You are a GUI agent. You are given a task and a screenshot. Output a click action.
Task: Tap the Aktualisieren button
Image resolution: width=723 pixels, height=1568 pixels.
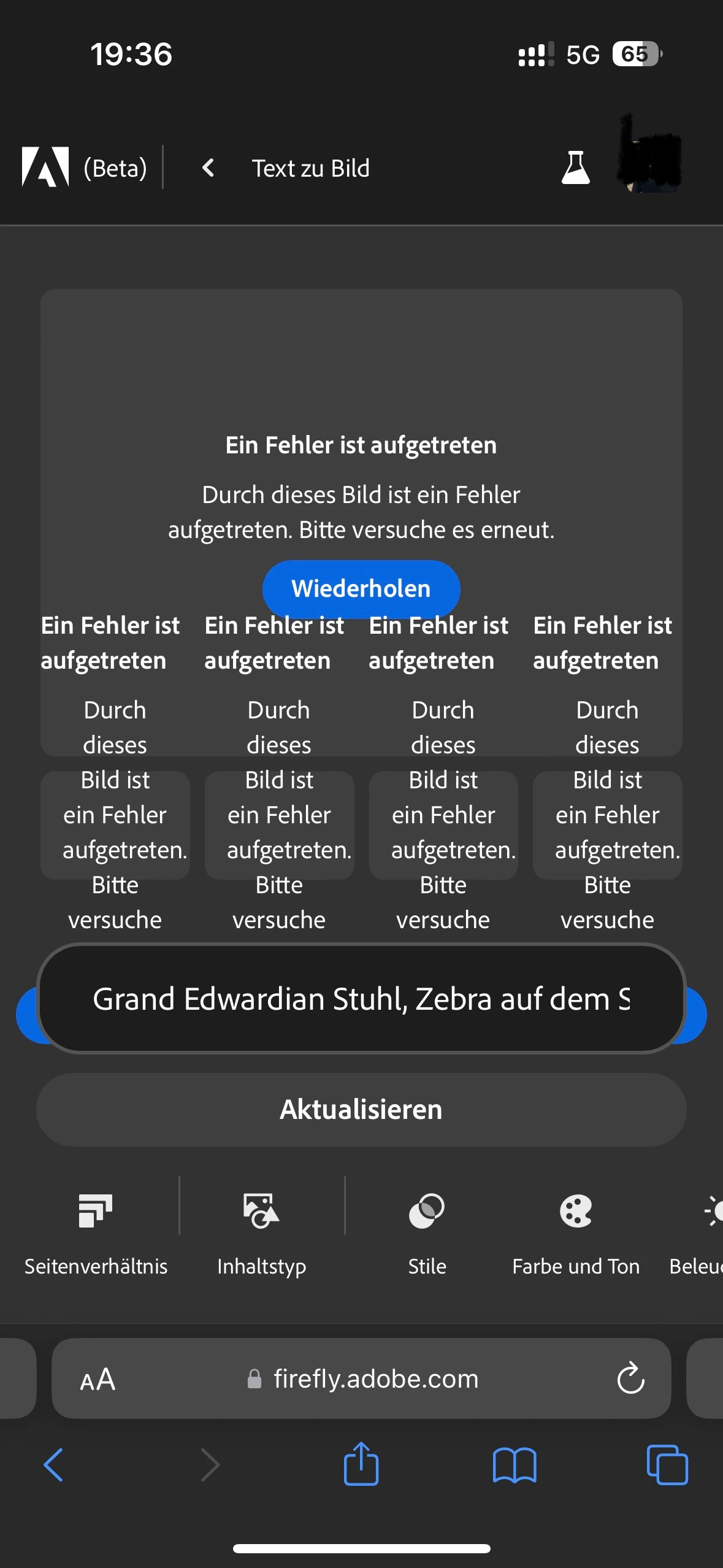click(361, 1109)
